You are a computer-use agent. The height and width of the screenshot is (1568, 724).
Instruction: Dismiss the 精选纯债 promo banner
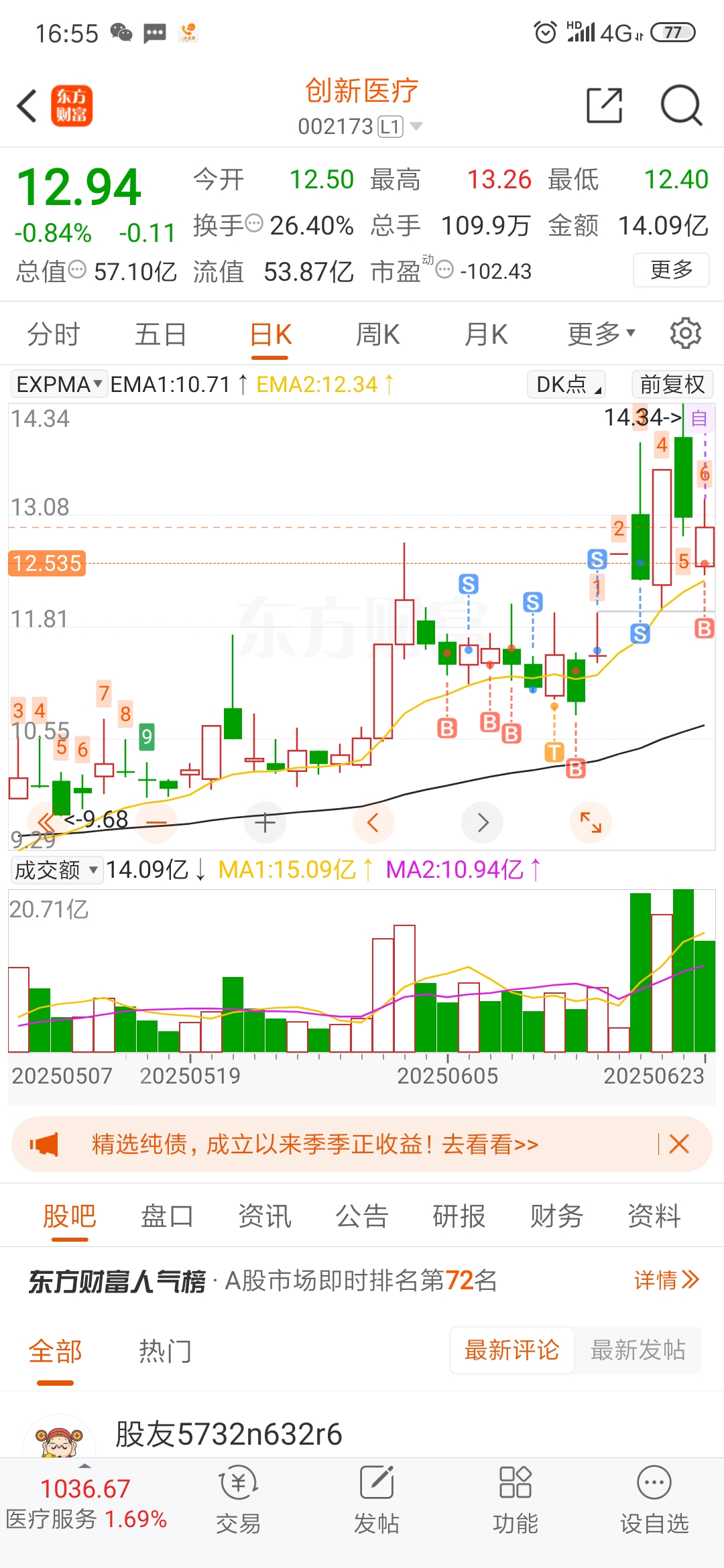pyautogui.click(x=679, y=1144)
